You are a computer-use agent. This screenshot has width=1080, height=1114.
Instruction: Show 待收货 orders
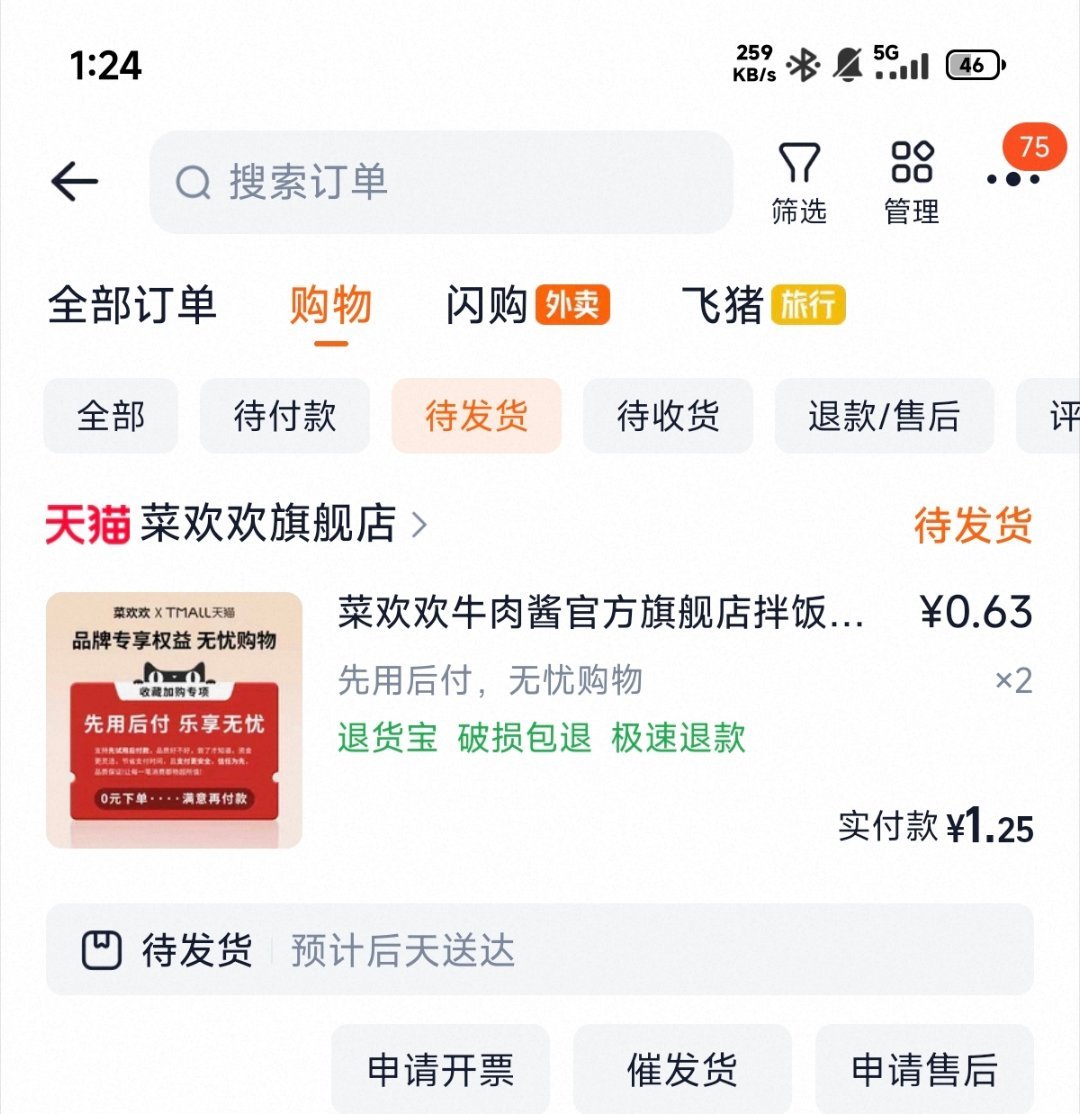[668, 416]
